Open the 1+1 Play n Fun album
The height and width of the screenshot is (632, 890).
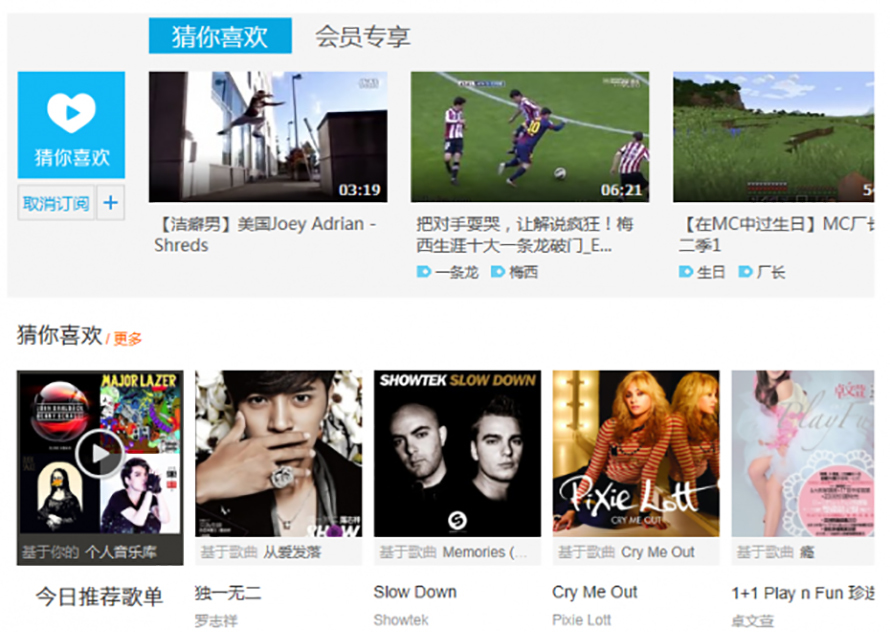(x=803, y=455)
